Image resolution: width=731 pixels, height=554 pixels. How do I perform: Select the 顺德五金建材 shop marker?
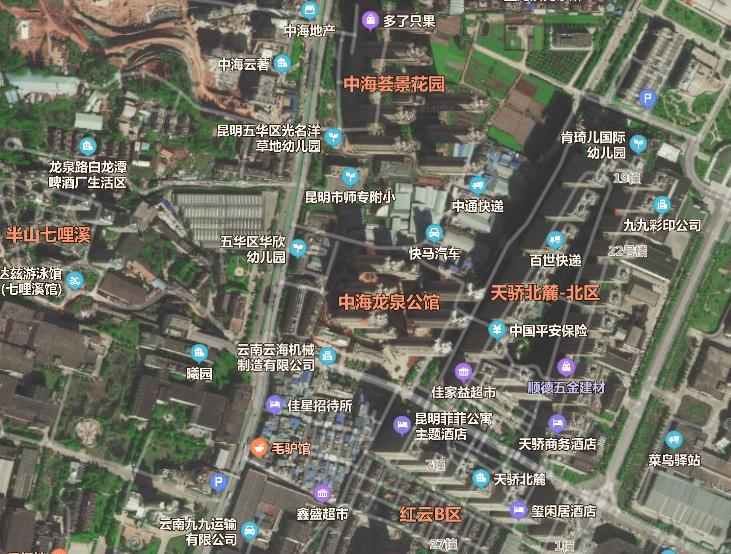click(566, 367)
